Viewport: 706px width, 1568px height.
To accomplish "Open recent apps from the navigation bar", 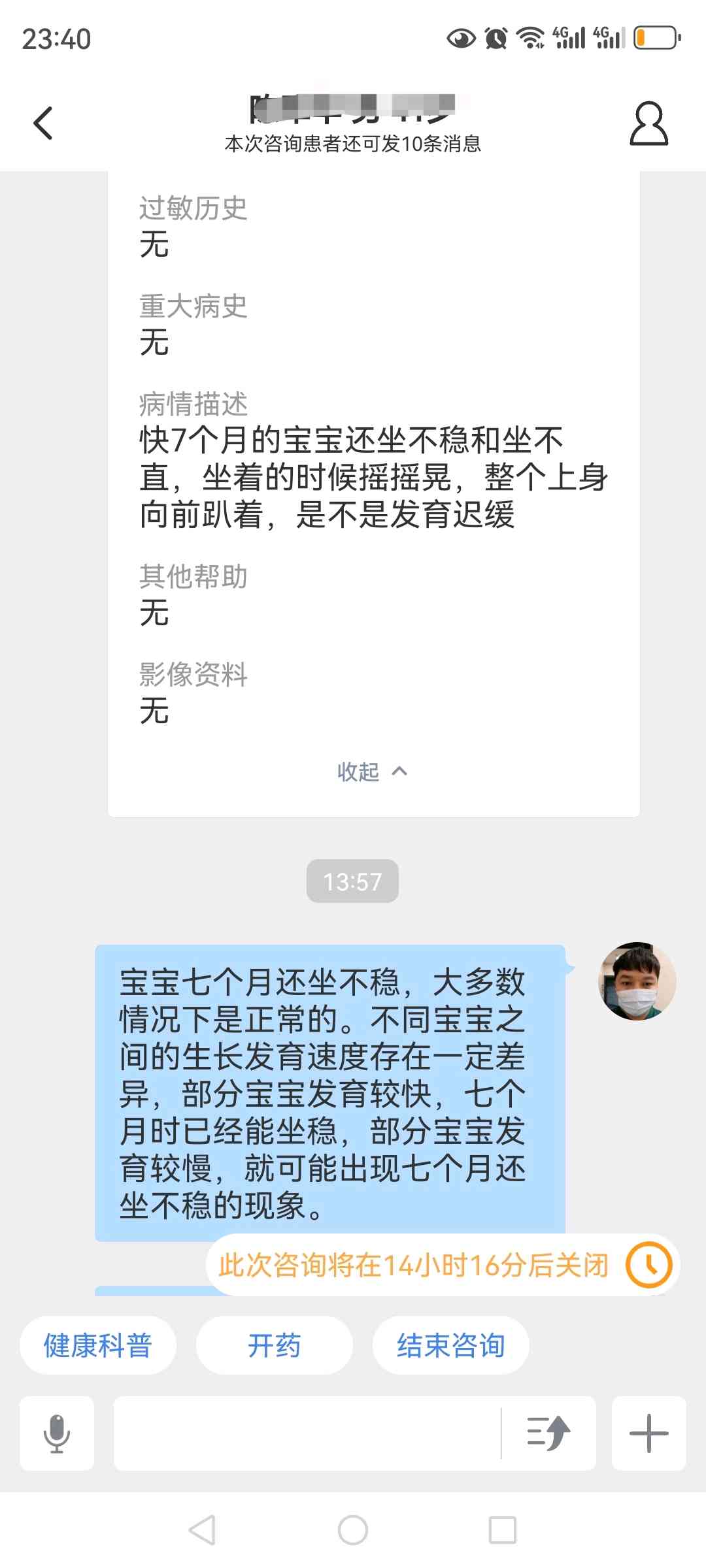I will [503, 1529].
